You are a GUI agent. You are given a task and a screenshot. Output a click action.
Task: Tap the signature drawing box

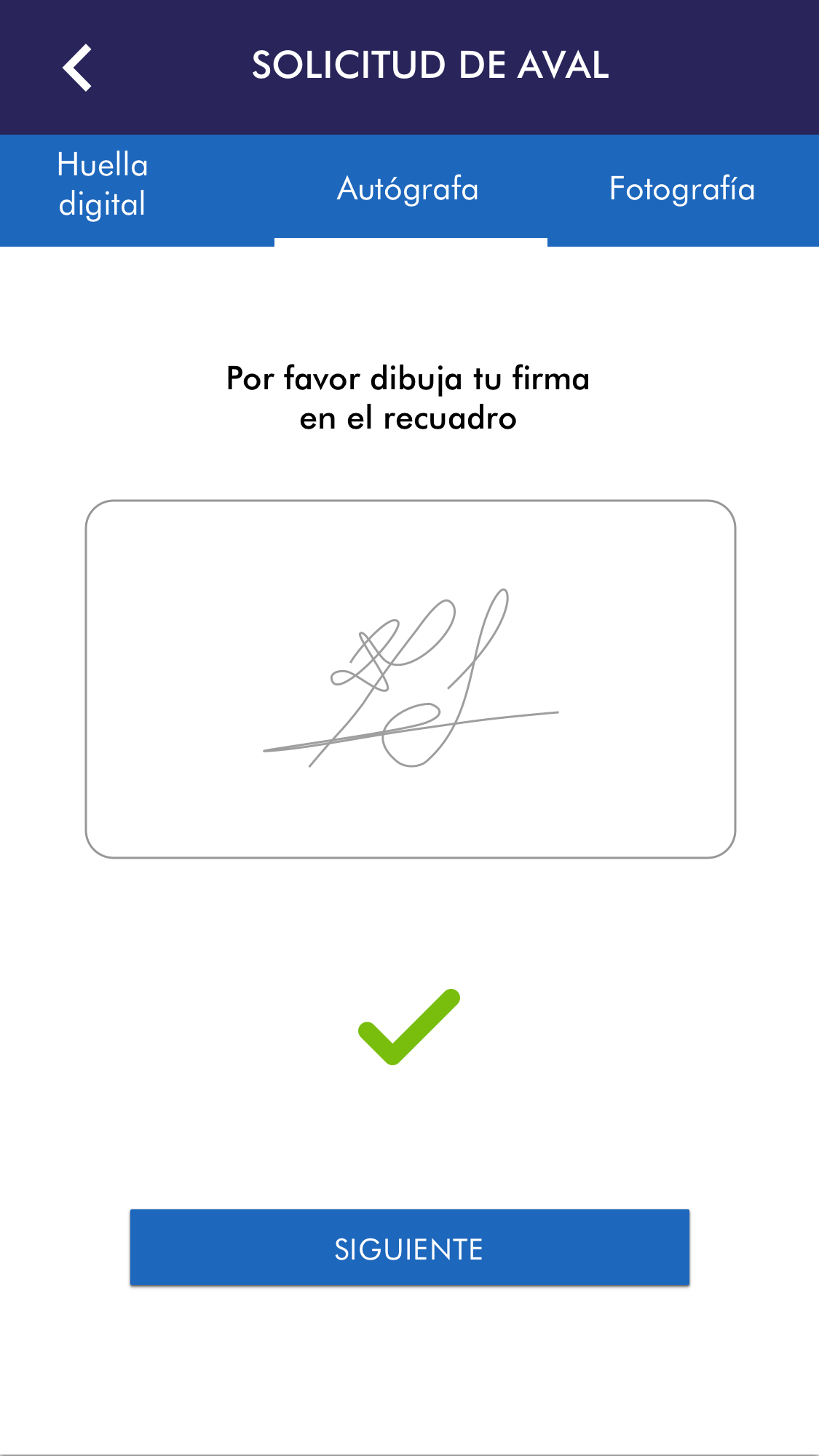[410, 679]
